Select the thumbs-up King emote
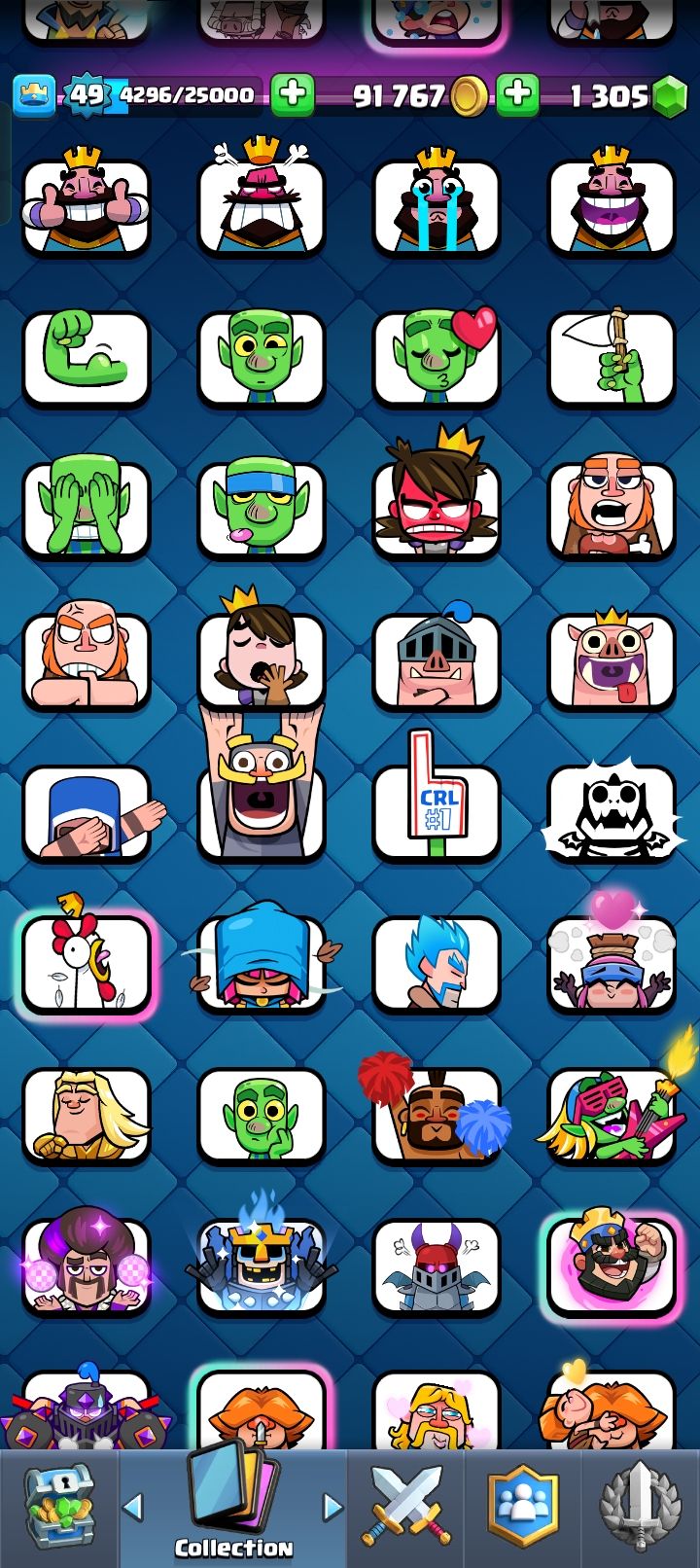 coord(86,206)
